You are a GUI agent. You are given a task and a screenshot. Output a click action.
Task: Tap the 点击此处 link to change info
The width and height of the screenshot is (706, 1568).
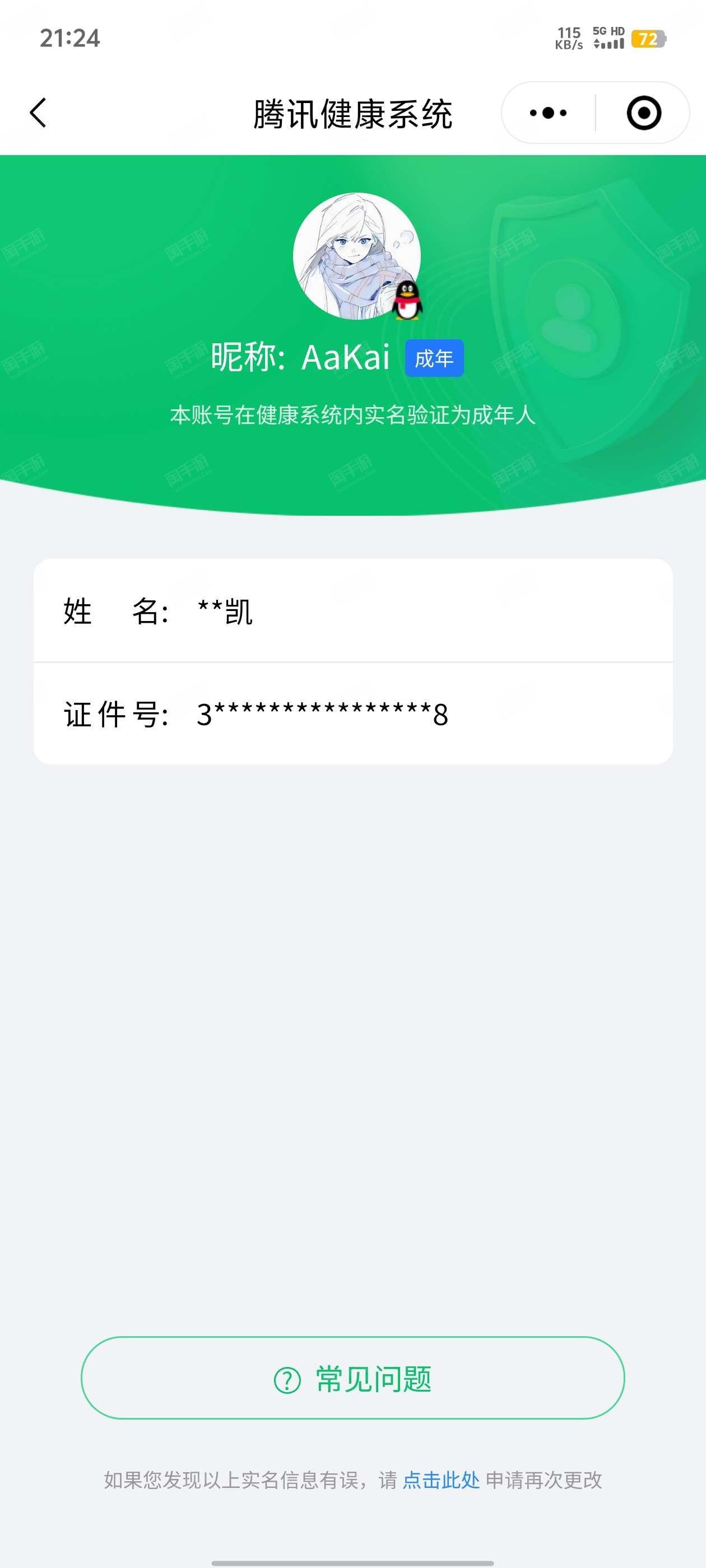(x=441, y=1480)
